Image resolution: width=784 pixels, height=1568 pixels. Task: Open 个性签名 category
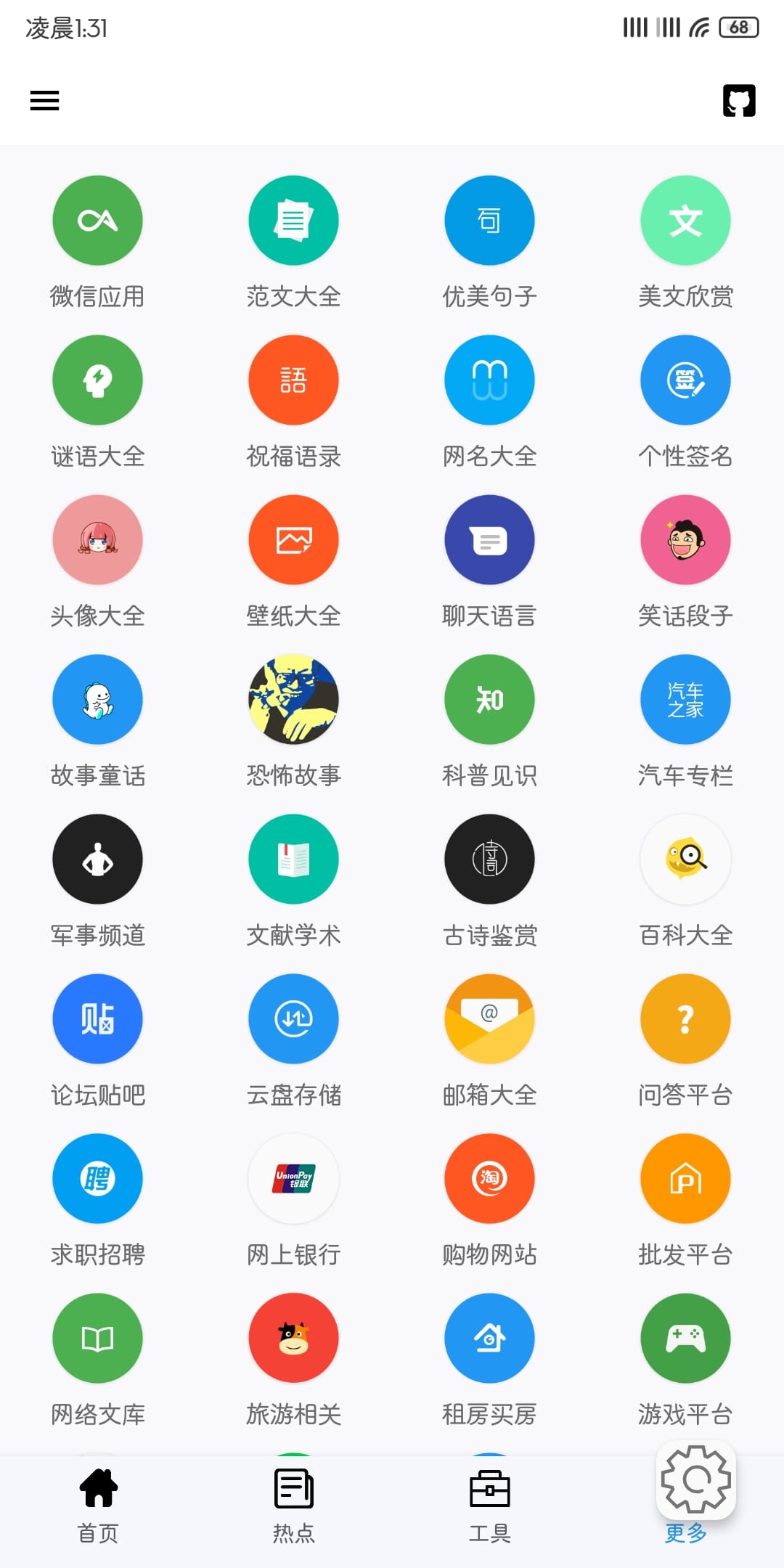[x=685, y=380]
